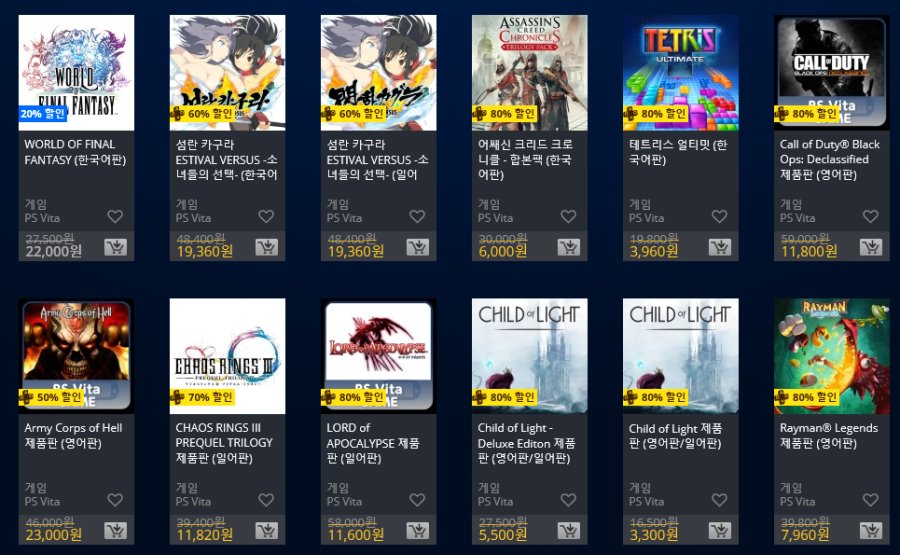The image size is (900, 555).
Task: Open the Army Corps of Hell tile
Action: pyautogui.click(x=76, y=355)
